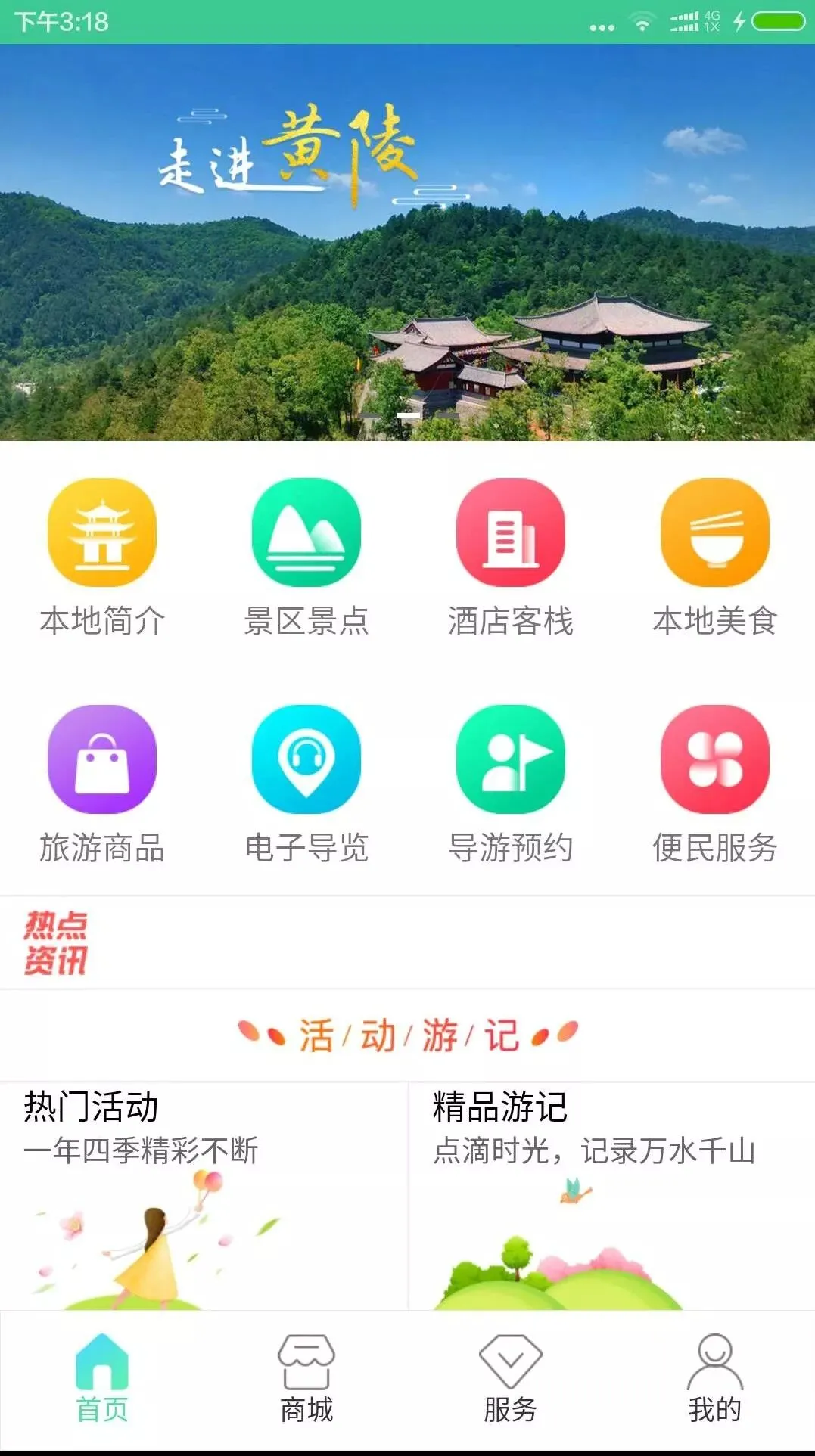Open the 热门活动 popular activities card
815x1456 pixels.
click(203, 1195)
